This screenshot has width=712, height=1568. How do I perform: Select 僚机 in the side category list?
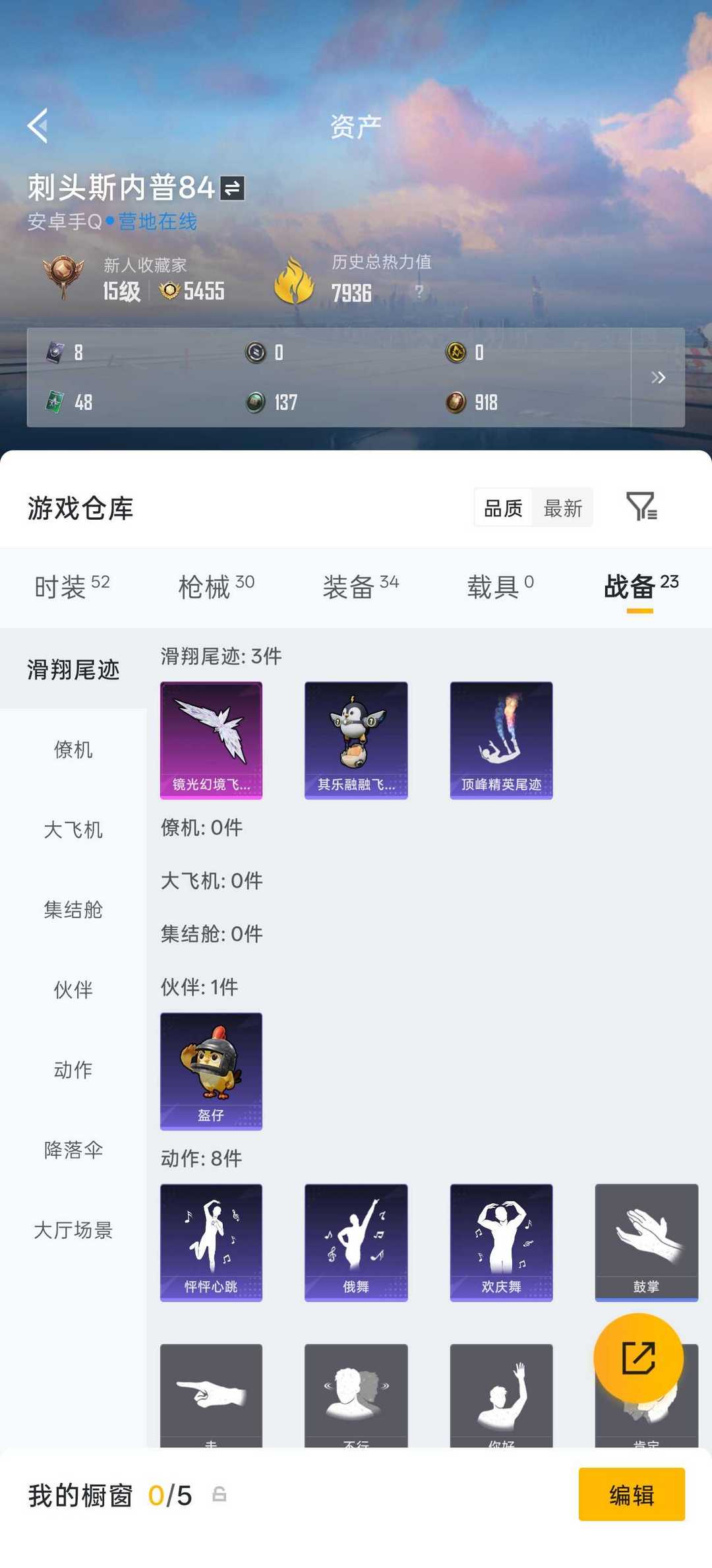[x=73, y=750]
